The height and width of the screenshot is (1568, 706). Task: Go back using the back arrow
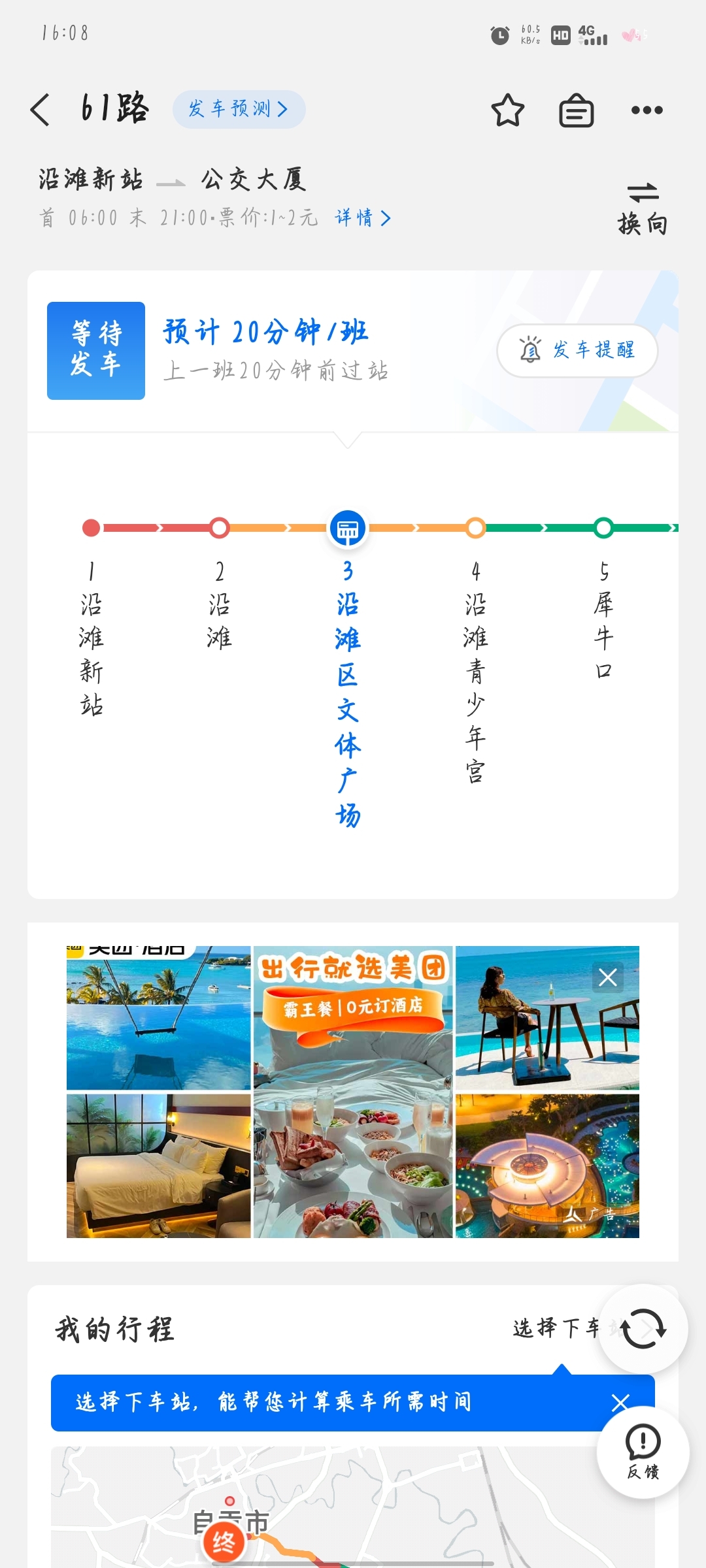click(40, 109)
